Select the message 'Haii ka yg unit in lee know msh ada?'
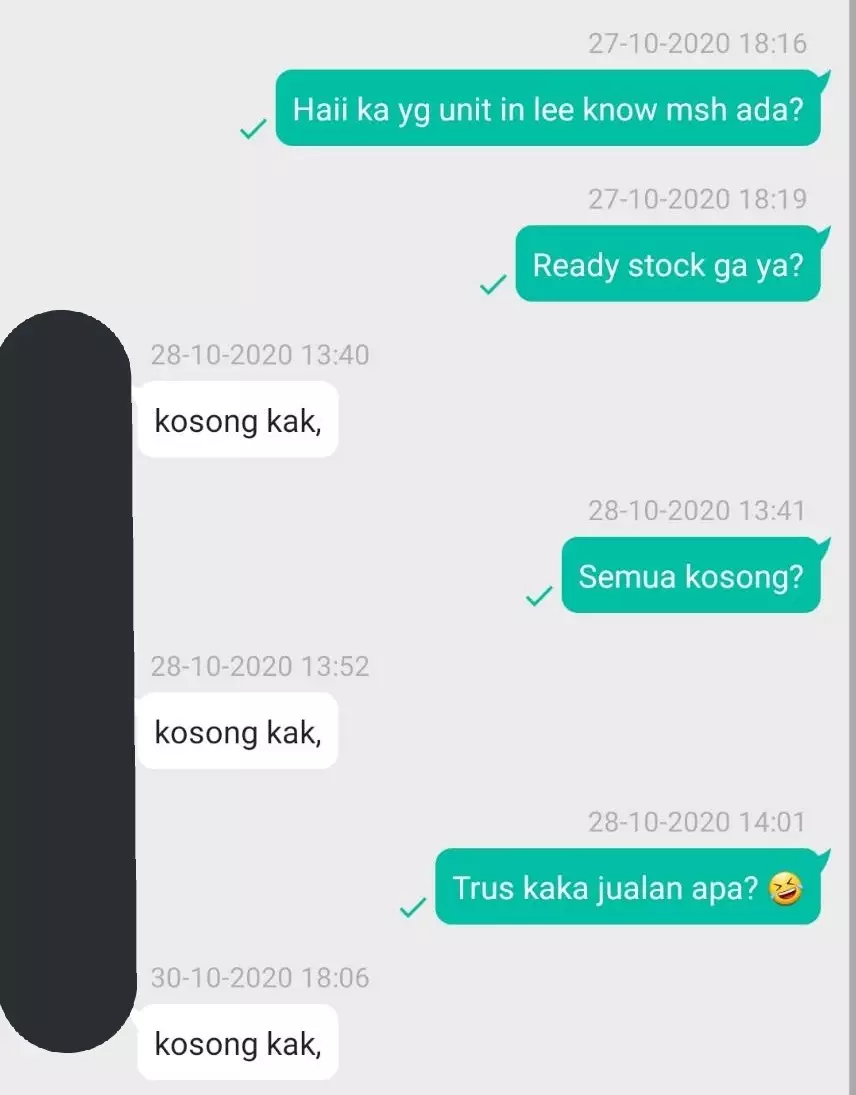Viewport: 856px width, 1095px height. click(548, 109)
